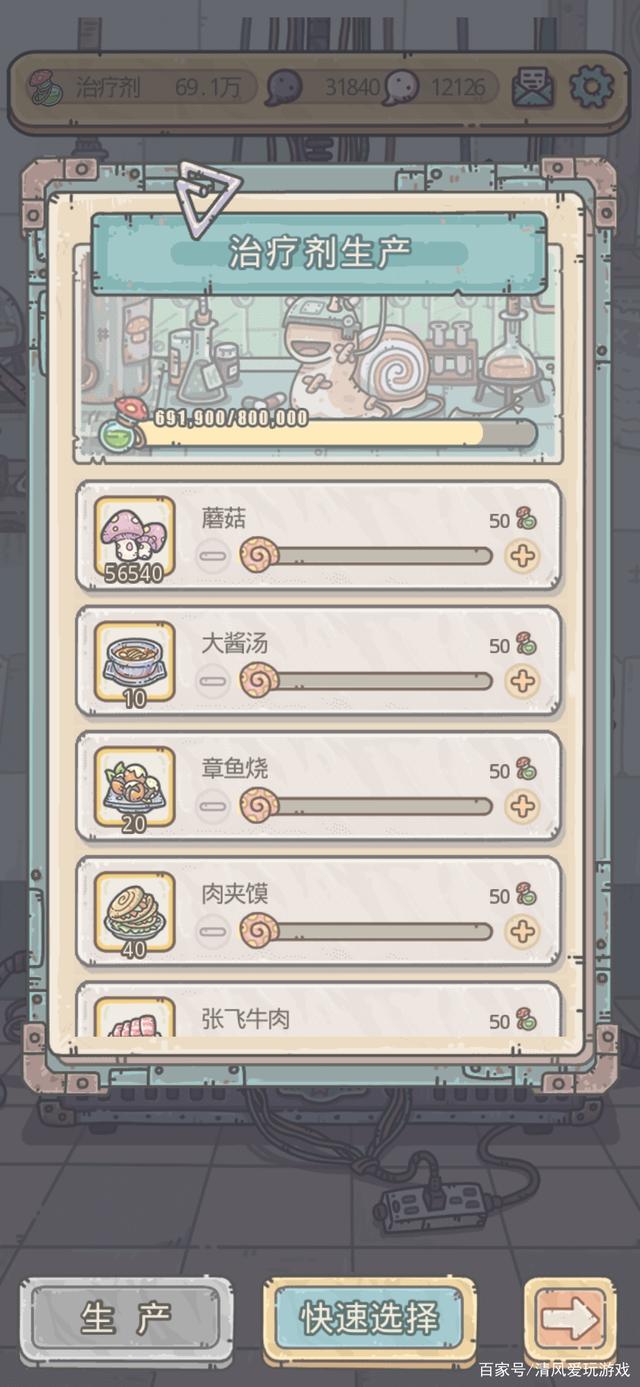Open the mail envelope icon
640x1387 pixels.
[x=533, y=88]
